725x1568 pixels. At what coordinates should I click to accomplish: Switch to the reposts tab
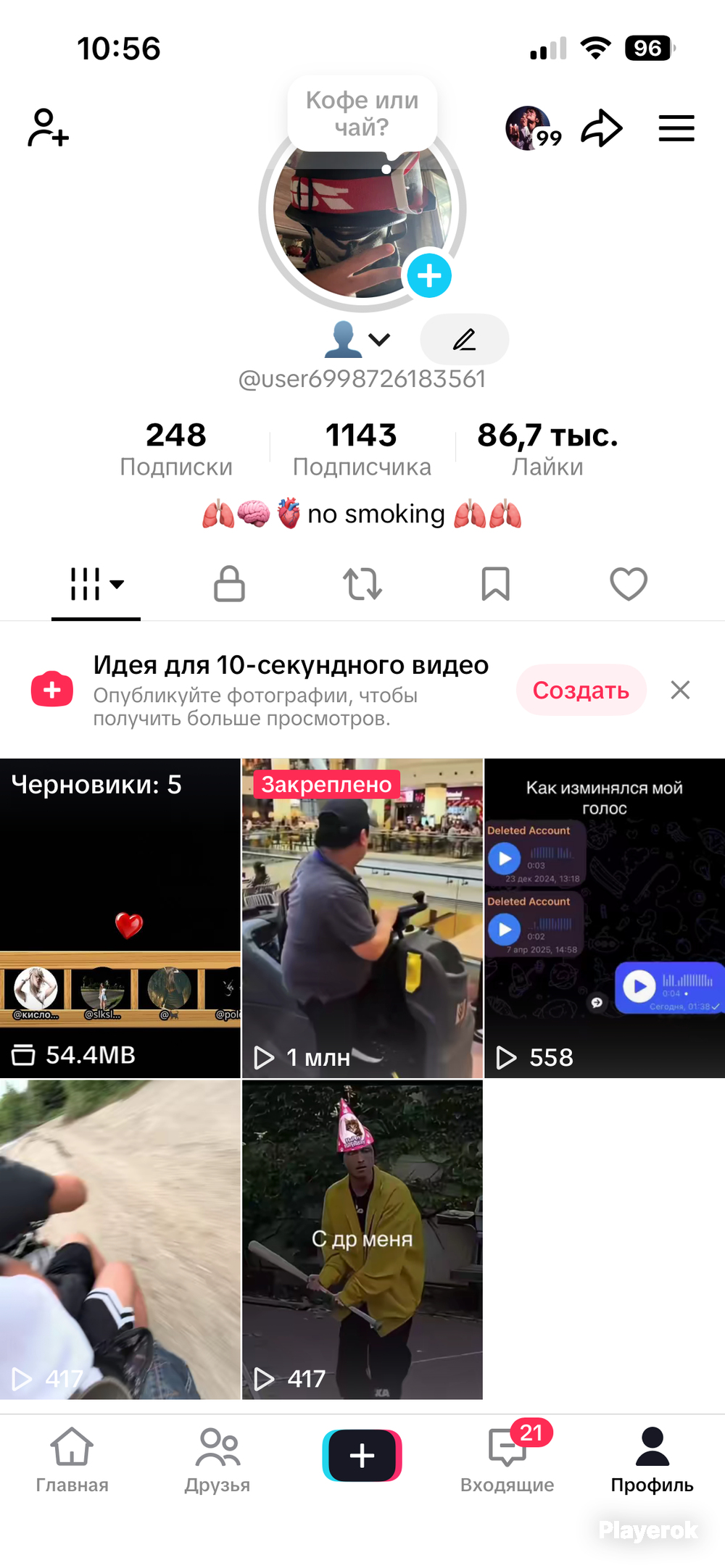pos(362,583)
